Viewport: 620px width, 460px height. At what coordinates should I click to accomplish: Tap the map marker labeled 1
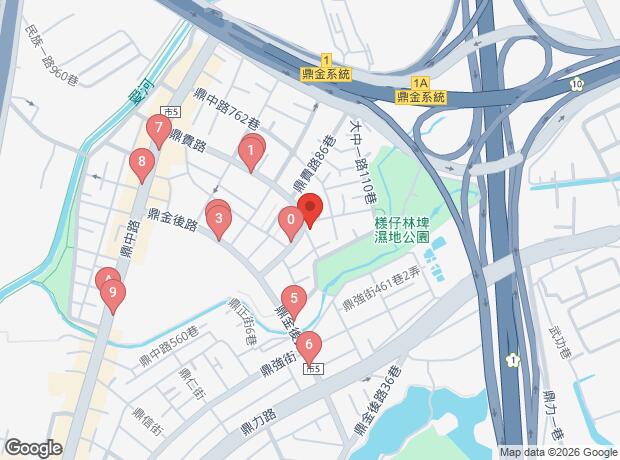point(250,152)
